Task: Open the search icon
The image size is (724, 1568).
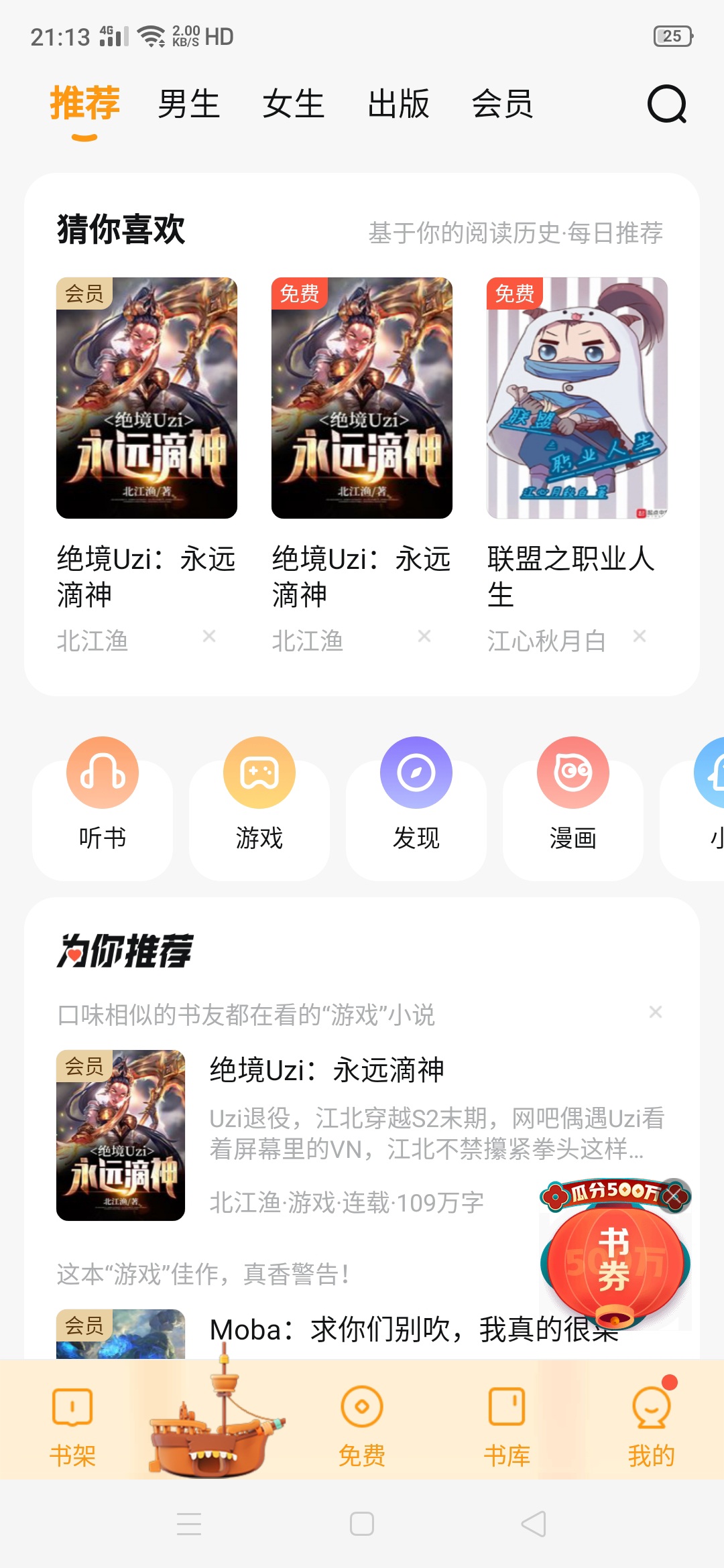Action: coord(666,105)
